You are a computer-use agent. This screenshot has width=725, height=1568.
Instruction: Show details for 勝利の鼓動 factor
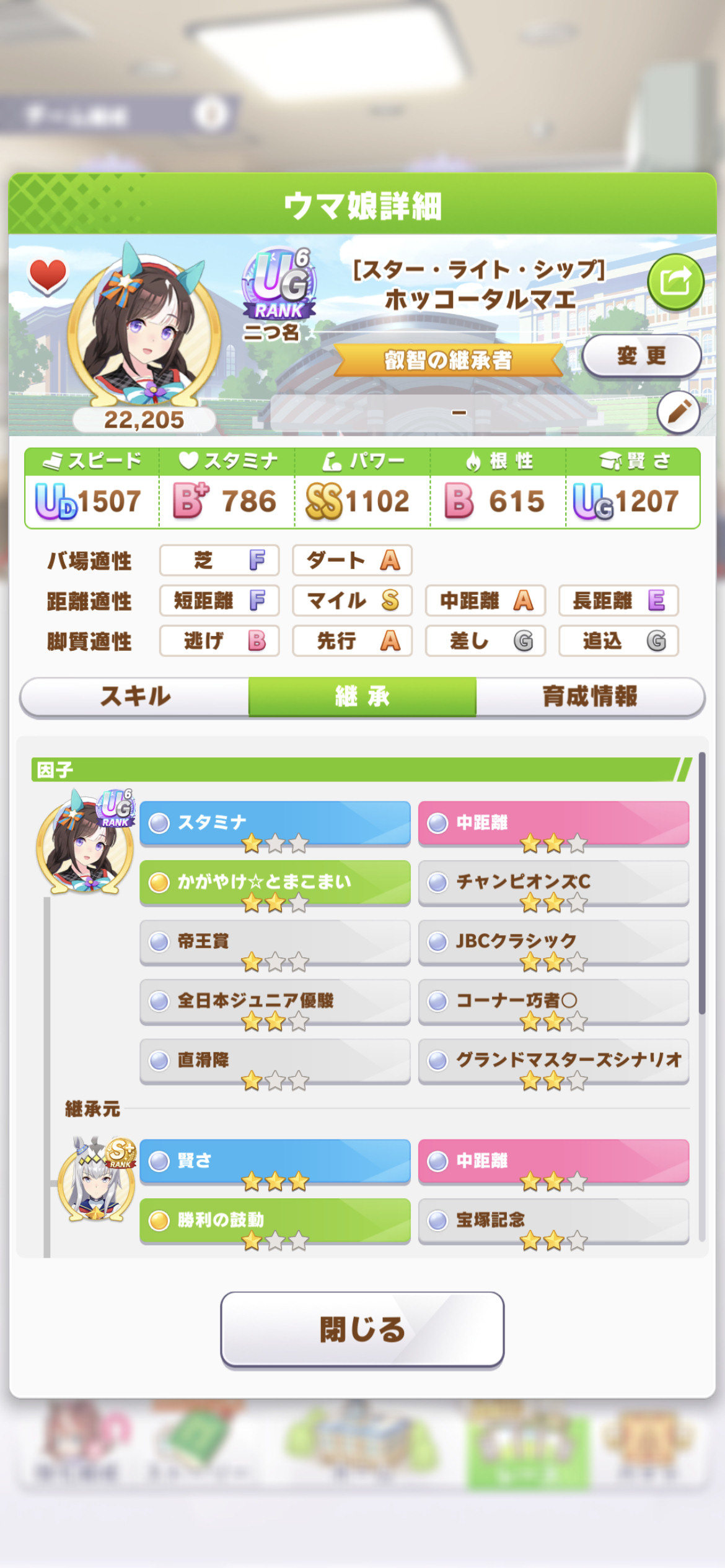pos(275,1221)
